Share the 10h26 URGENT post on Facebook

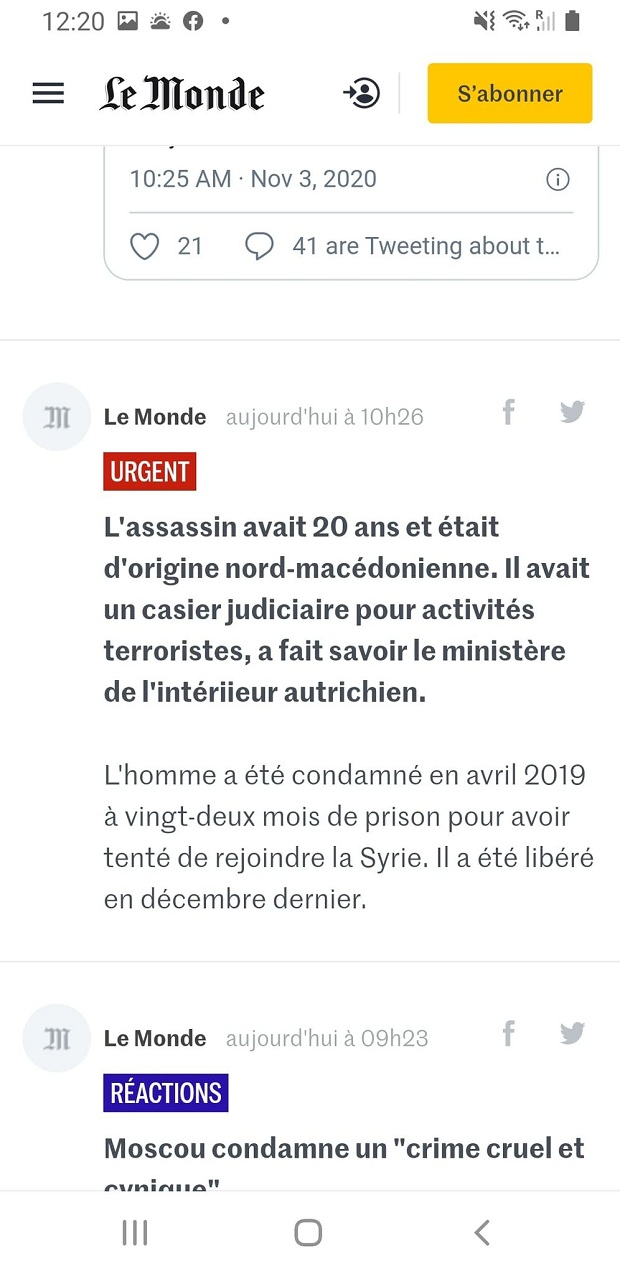pyautogui.click(x=508, y=412)
